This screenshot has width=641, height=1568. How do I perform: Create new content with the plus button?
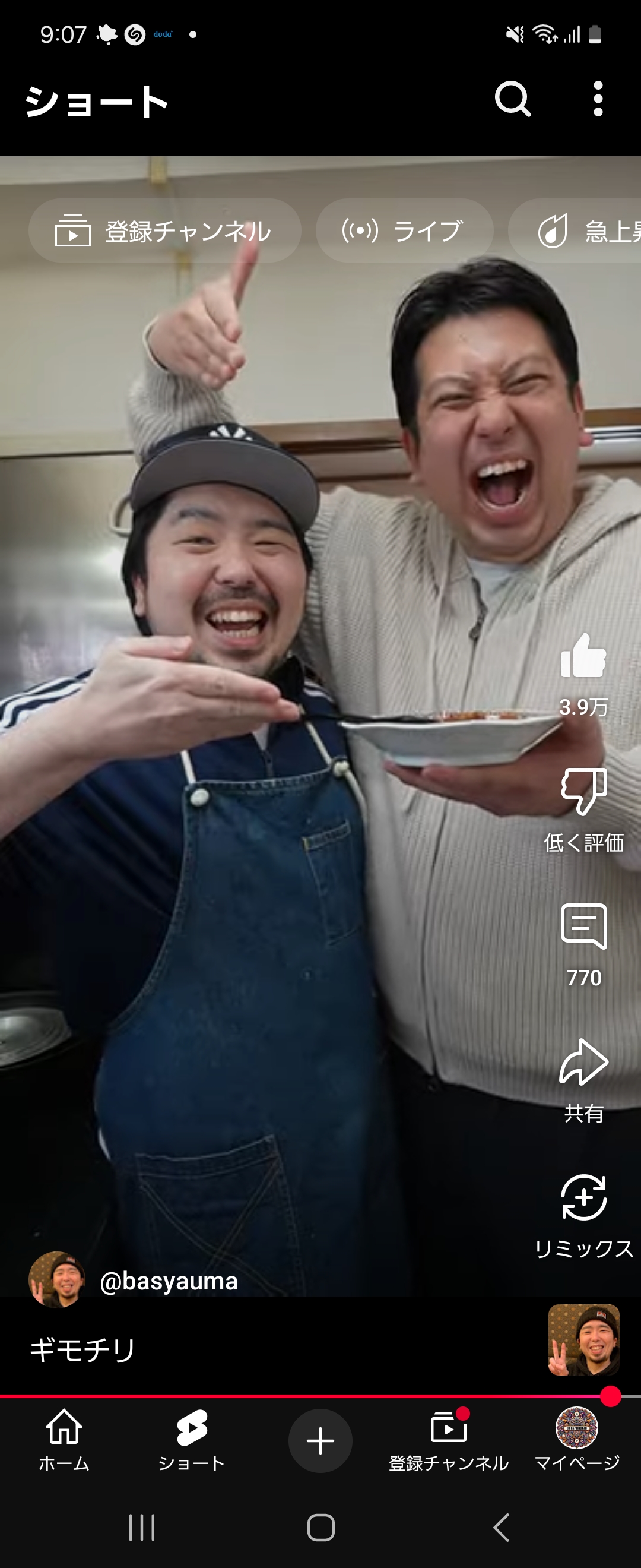(320, 1440)
